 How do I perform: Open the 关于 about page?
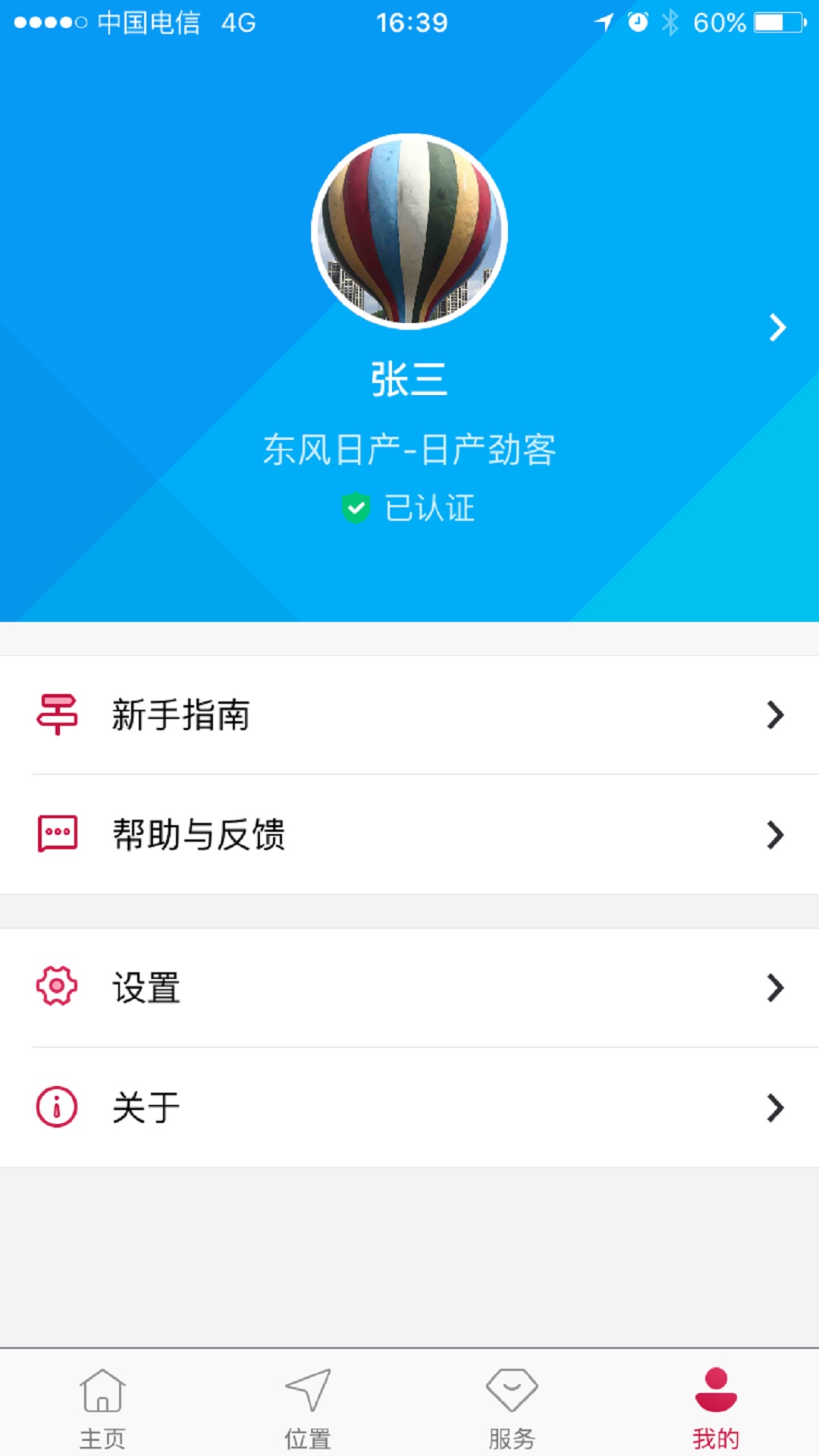(409, 1108)
